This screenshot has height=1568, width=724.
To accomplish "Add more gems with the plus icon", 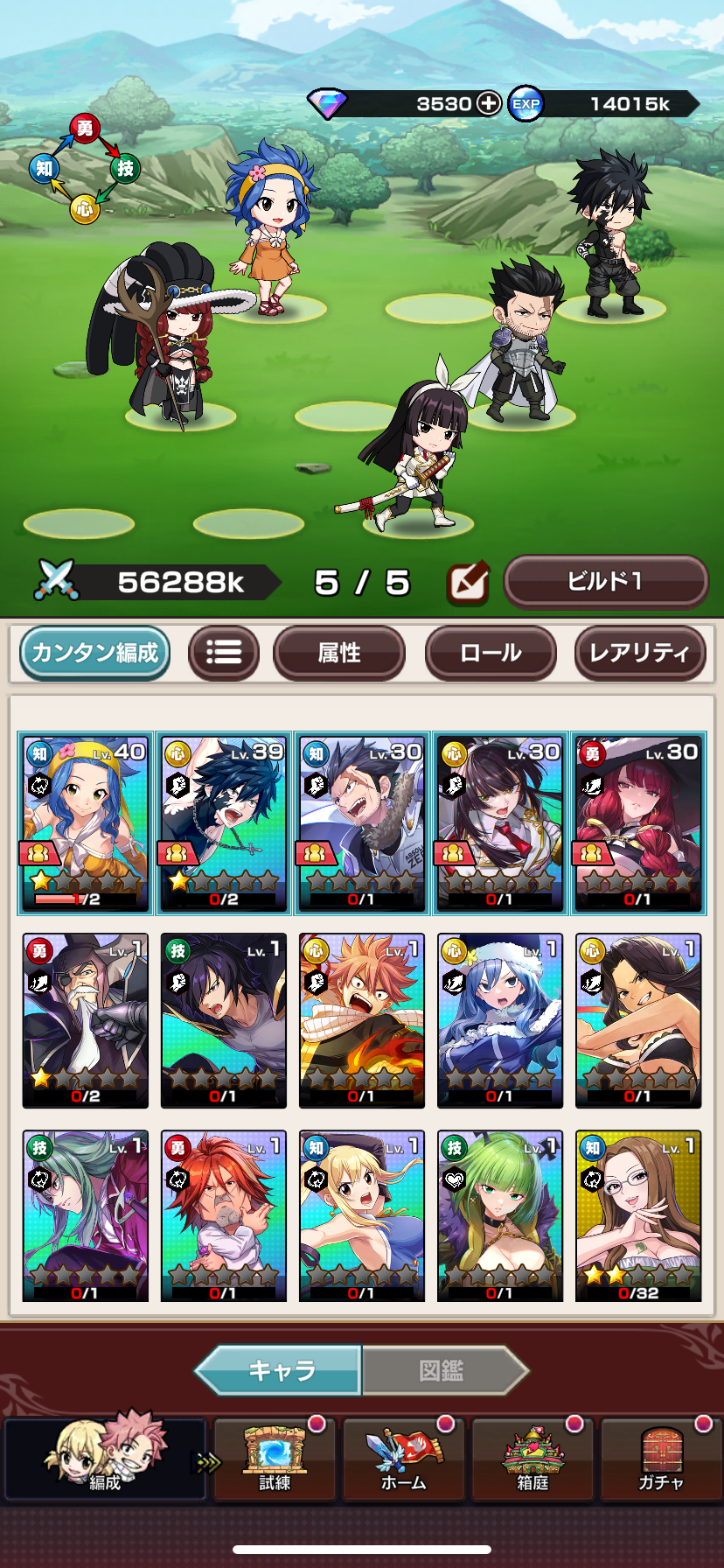I will pyautogui.click(x=488, y=103).
